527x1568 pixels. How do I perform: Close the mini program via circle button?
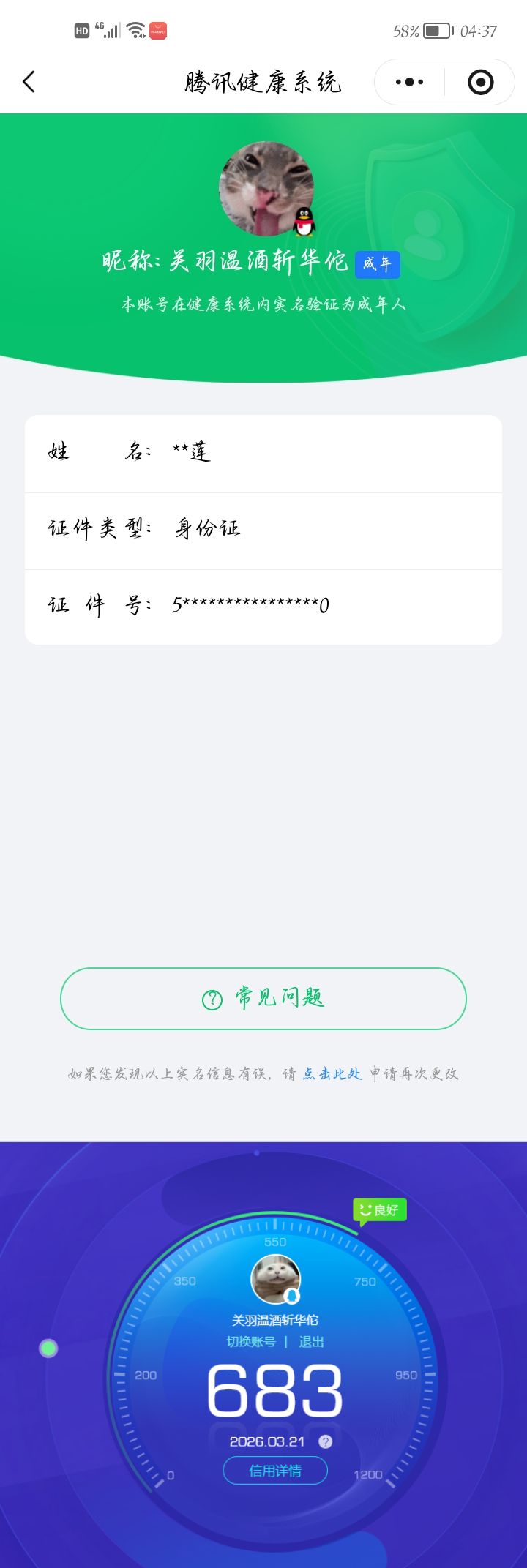480,82
